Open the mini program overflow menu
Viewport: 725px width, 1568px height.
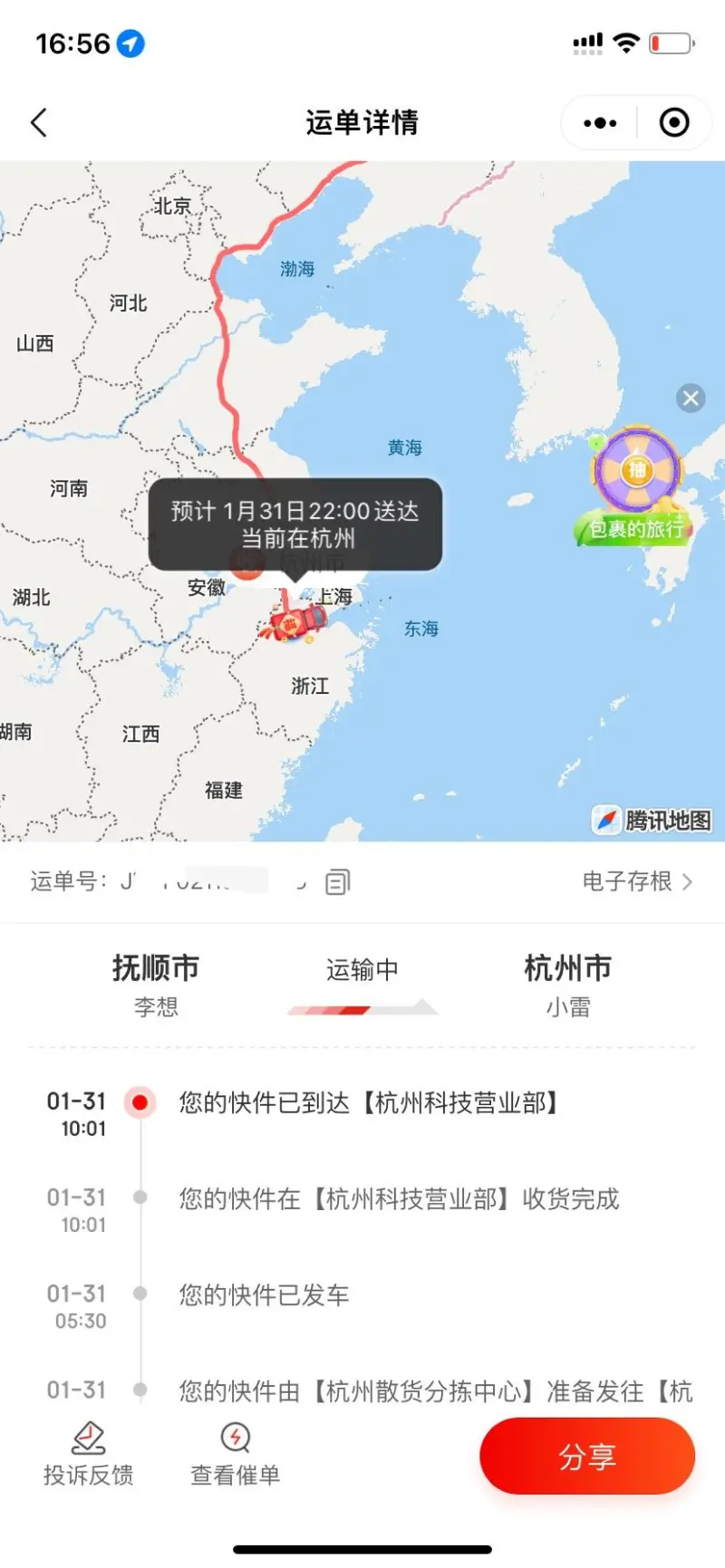[x=600, y=122]
